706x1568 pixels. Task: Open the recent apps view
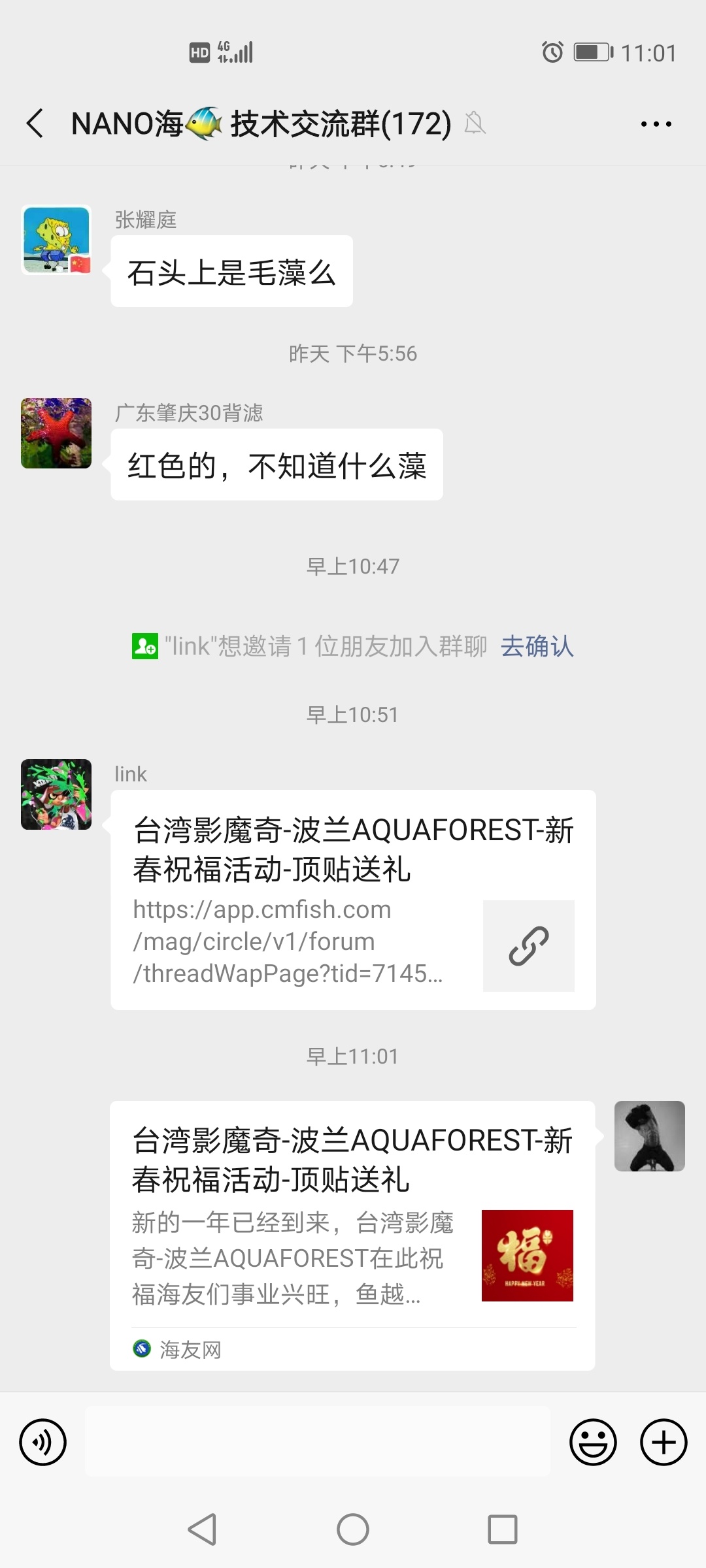point(502,1529)
